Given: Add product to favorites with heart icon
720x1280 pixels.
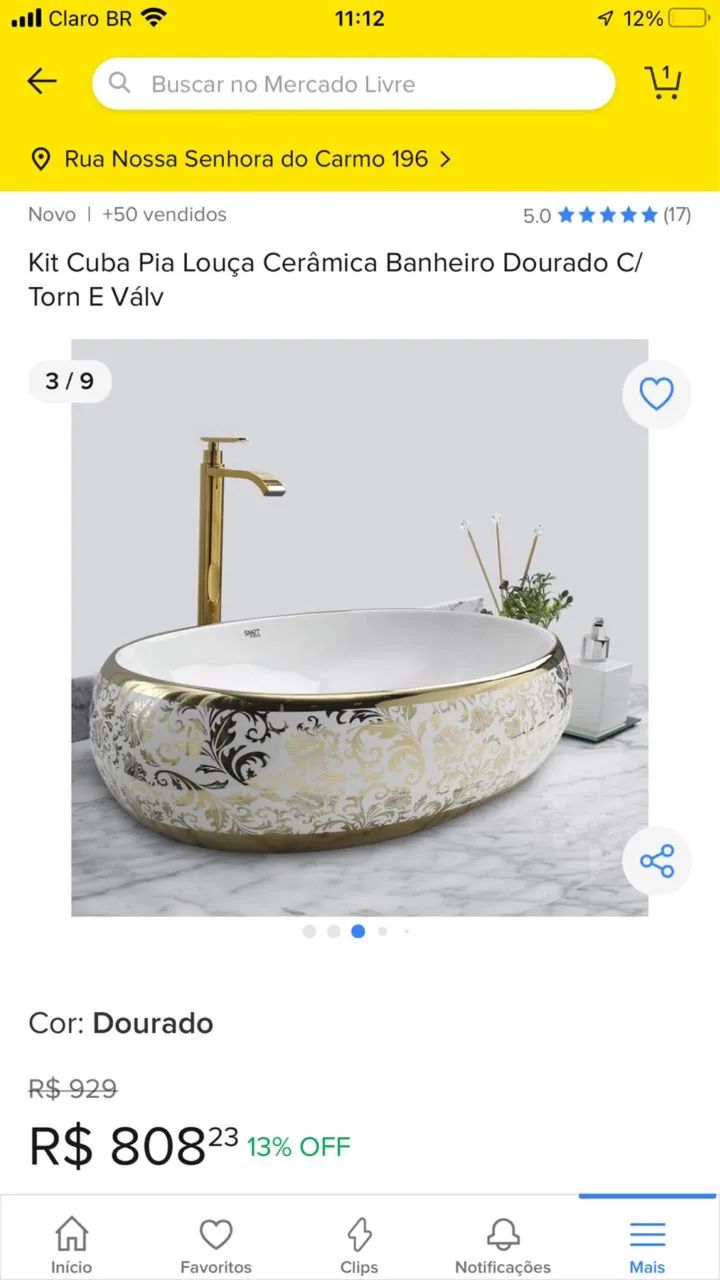Looking at the screenshot, I should point(656,395).
